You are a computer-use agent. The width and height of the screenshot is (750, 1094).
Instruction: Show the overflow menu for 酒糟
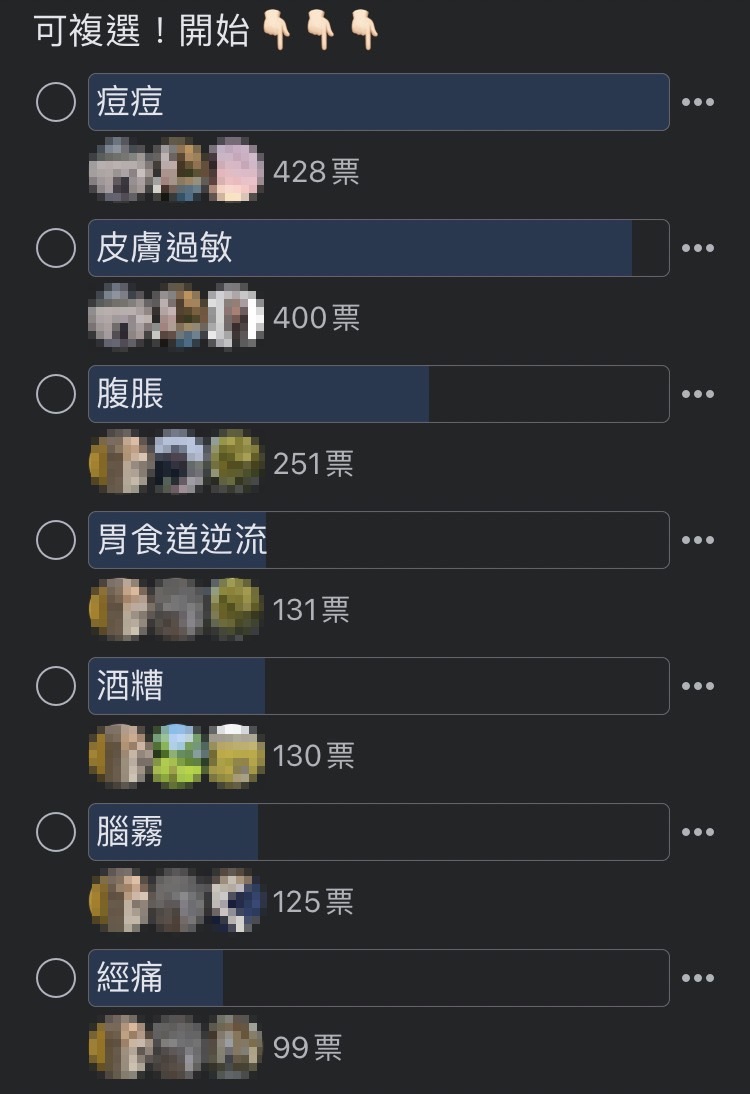pos(697,686)
